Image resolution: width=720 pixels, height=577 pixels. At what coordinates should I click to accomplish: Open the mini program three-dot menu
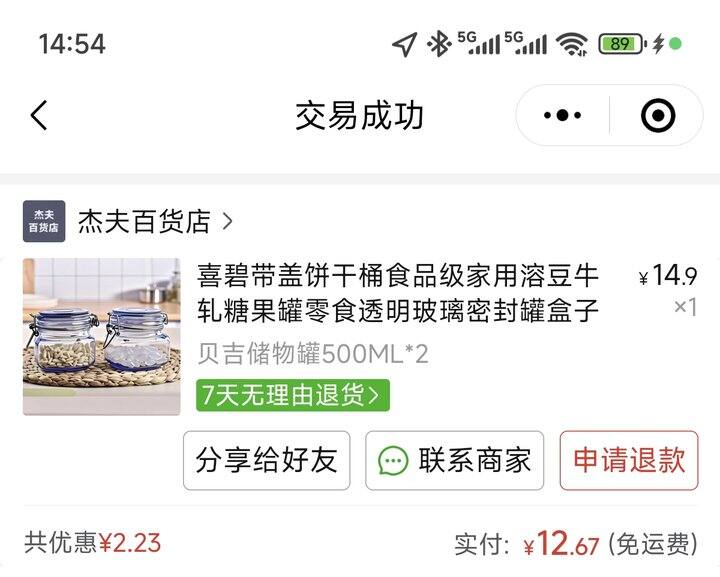coord(562,115)
